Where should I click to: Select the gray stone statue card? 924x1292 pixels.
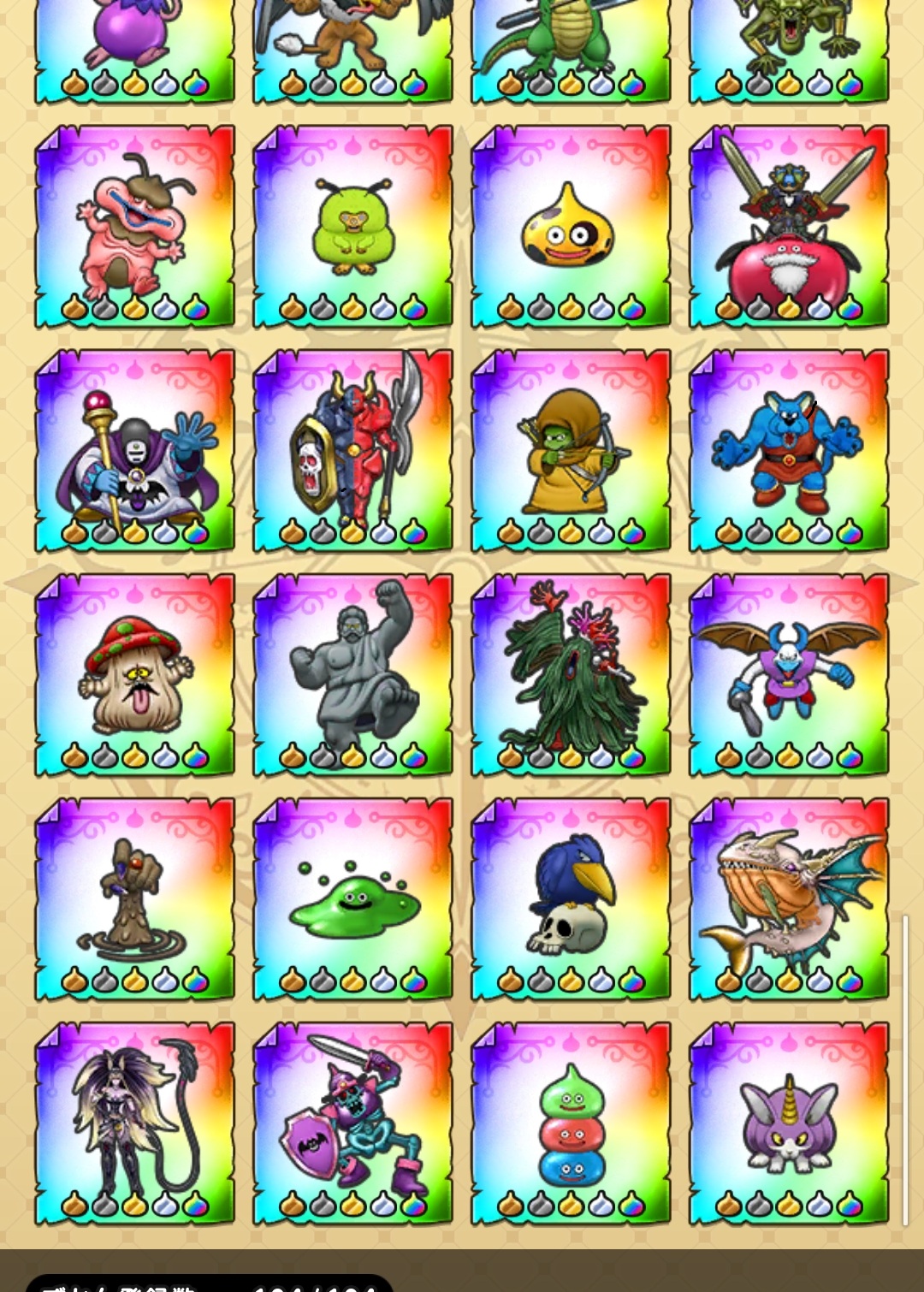pos(352,675)
